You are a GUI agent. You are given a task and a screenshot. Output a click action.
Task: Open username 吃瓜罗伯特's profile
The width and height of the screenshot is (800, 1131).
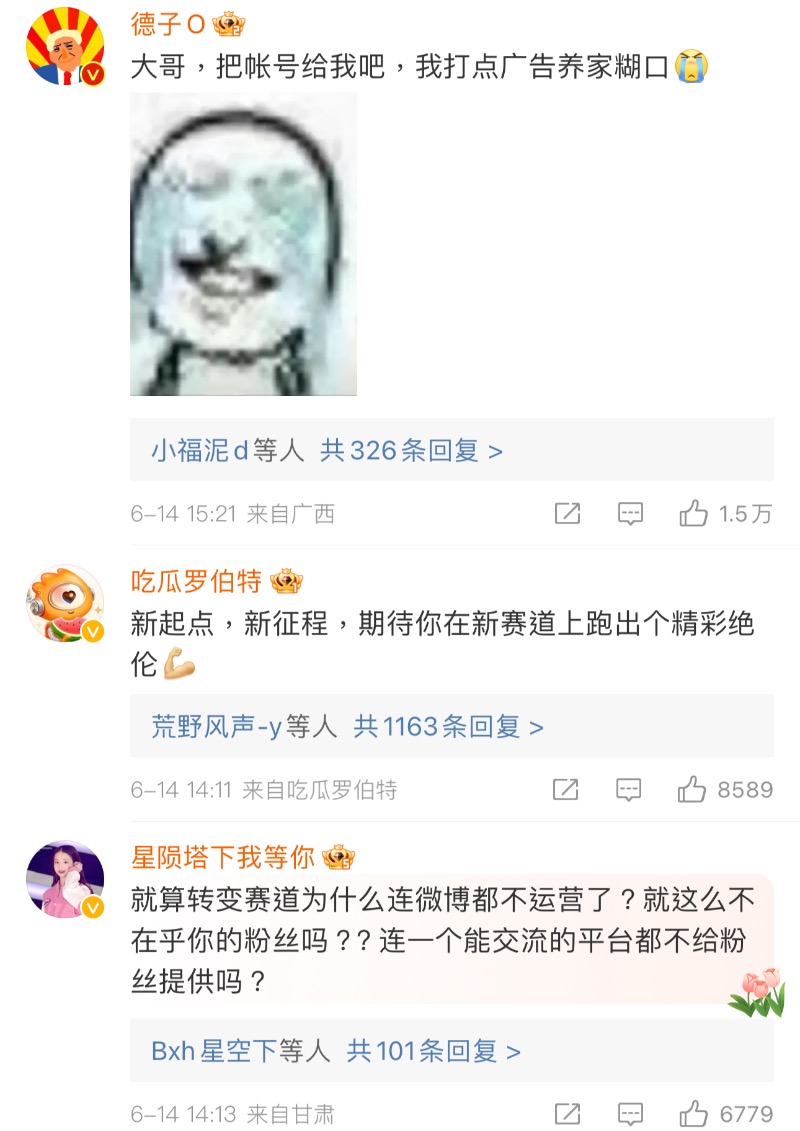pos(196,581)
